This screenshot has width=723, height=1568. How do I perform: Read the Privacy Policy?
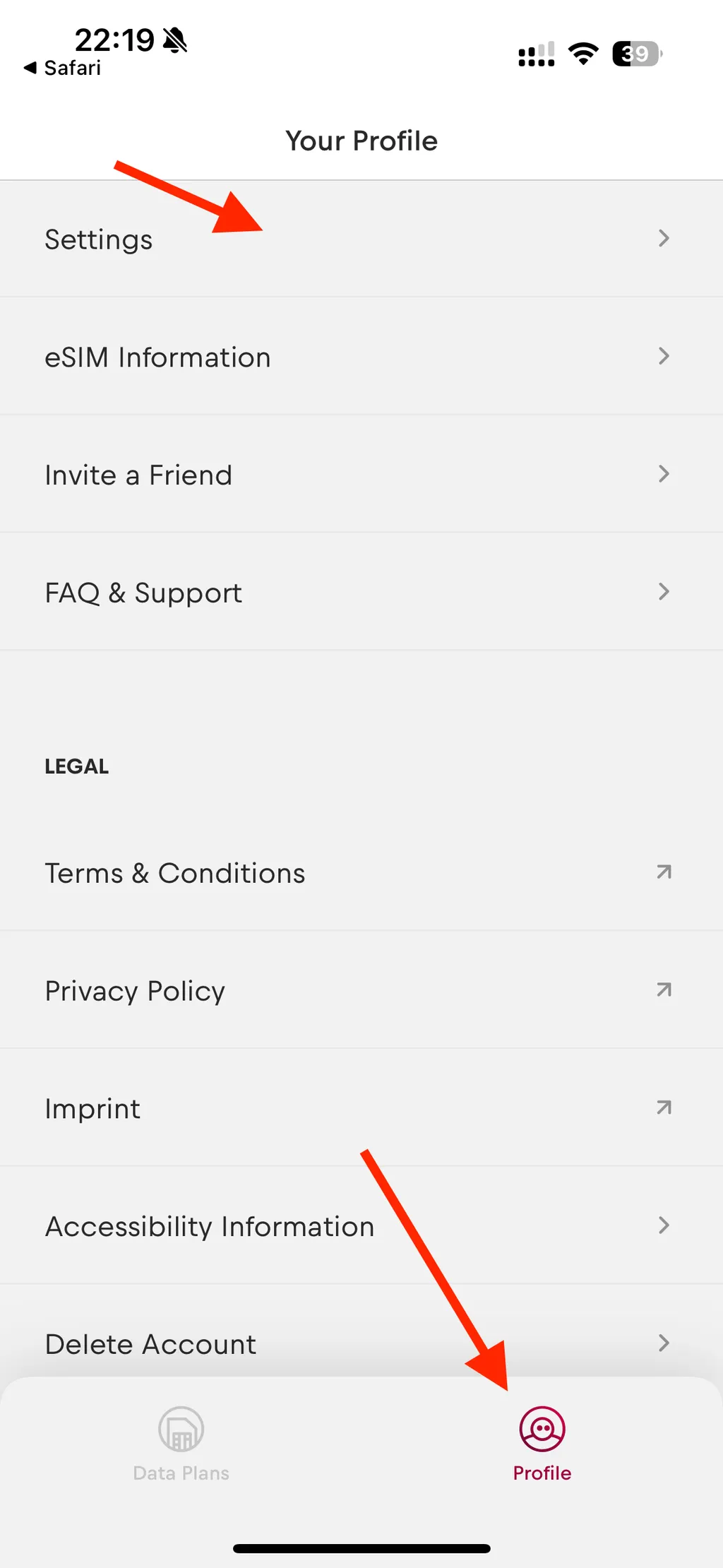(135, 991)
